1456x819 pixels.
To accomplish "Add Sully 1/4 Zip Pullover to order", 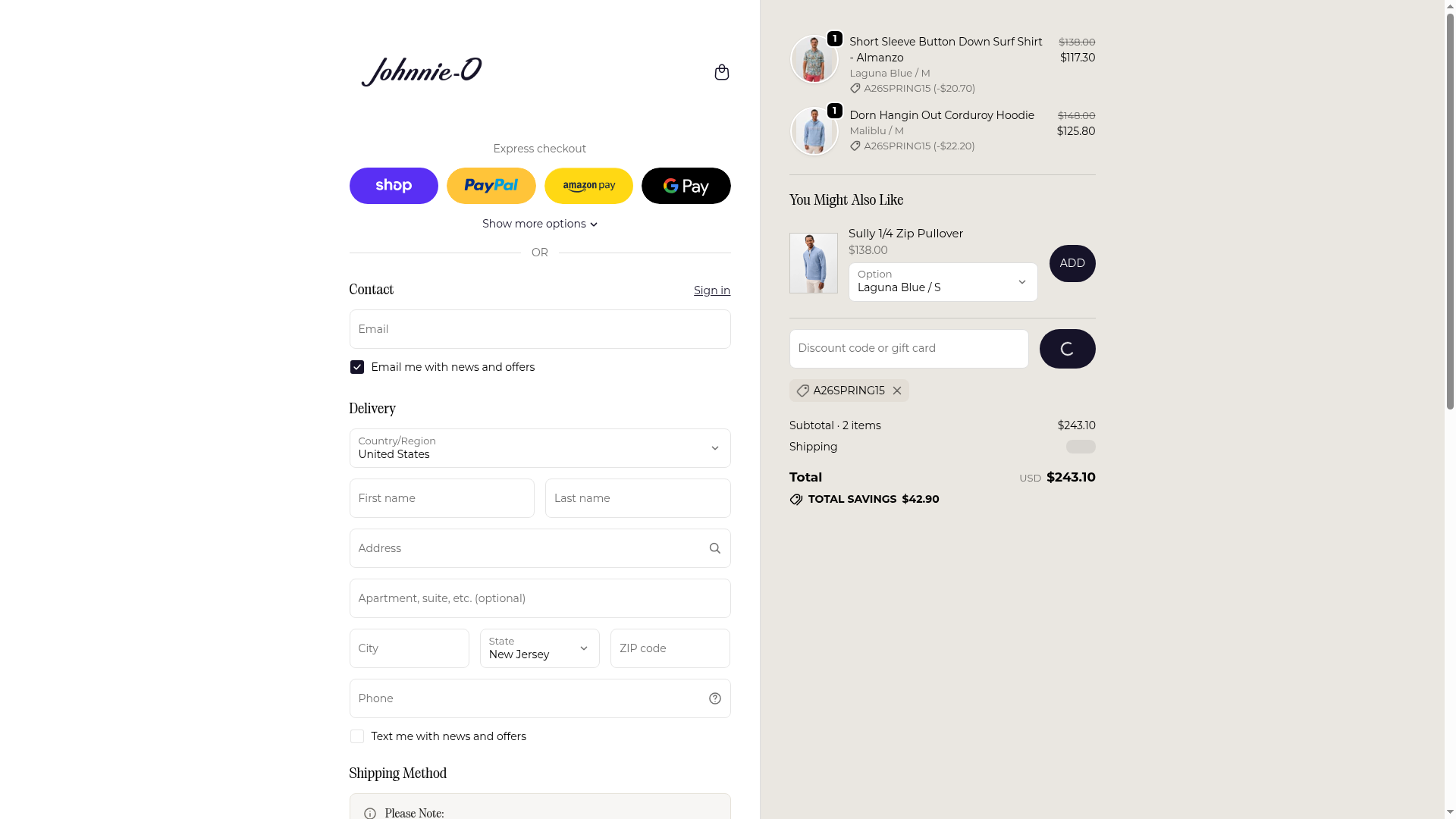I will [1072, 263].
